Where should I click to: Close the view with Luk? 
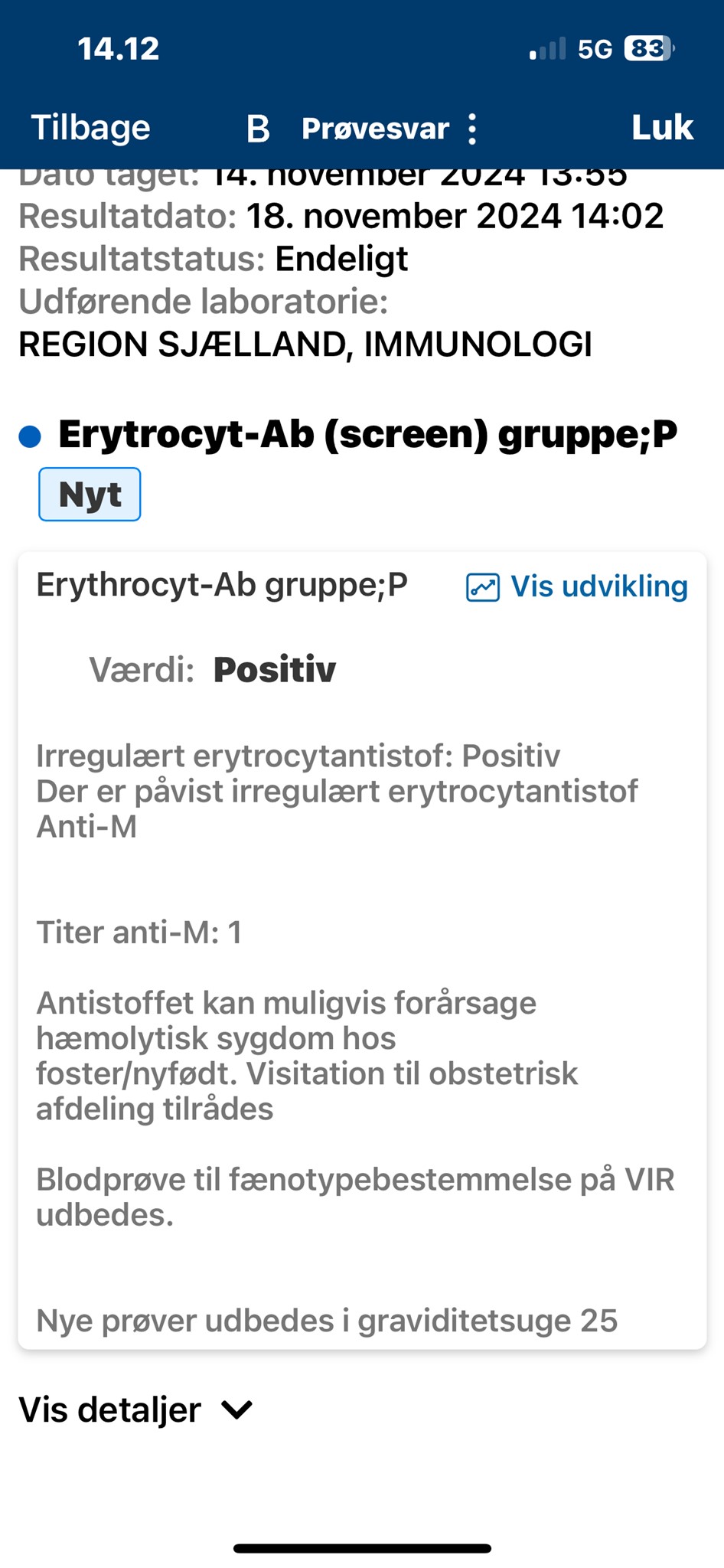662,127
